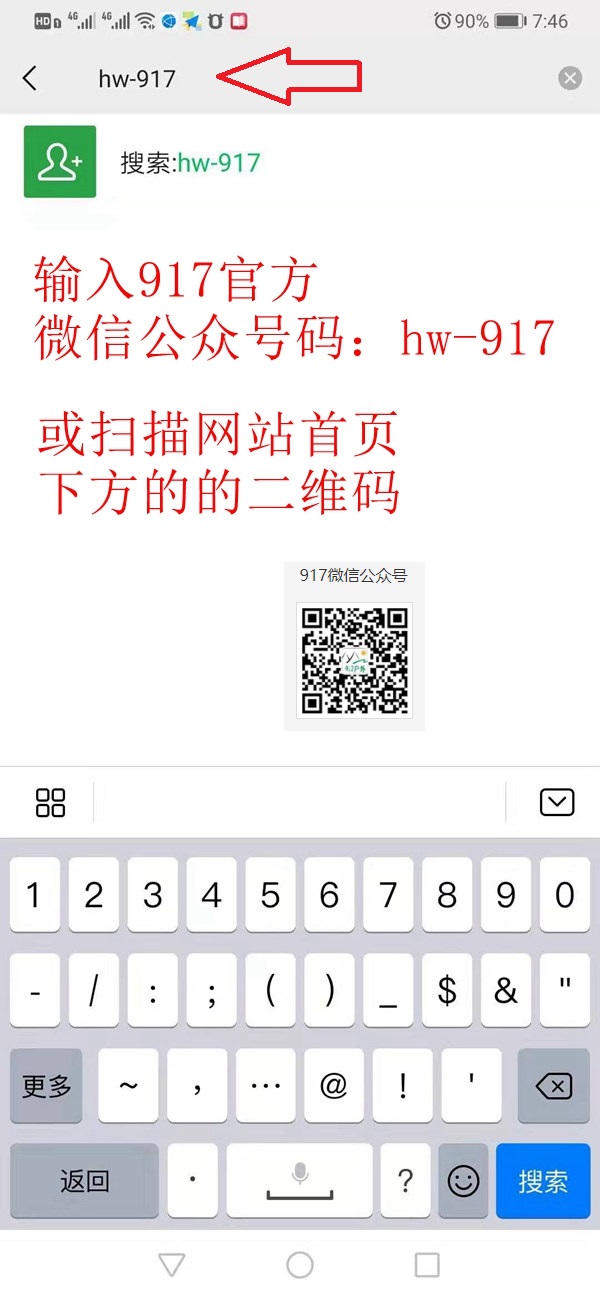Hit the backspace key
This screenshot has width=600, height=1300.
coord(553,1085)
